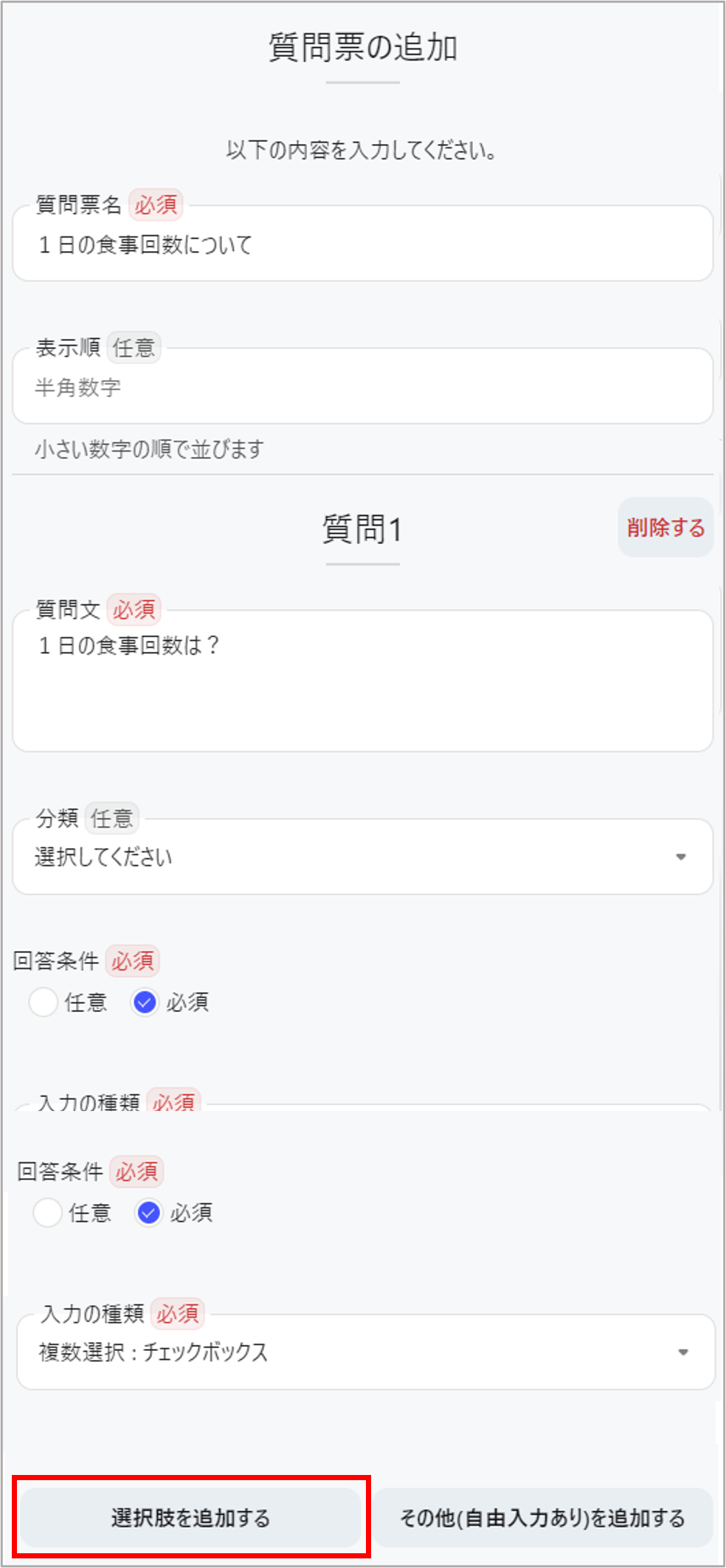Click the 必須 badge next to 質問文
The image size is (726, 1568).
(136, 610)
